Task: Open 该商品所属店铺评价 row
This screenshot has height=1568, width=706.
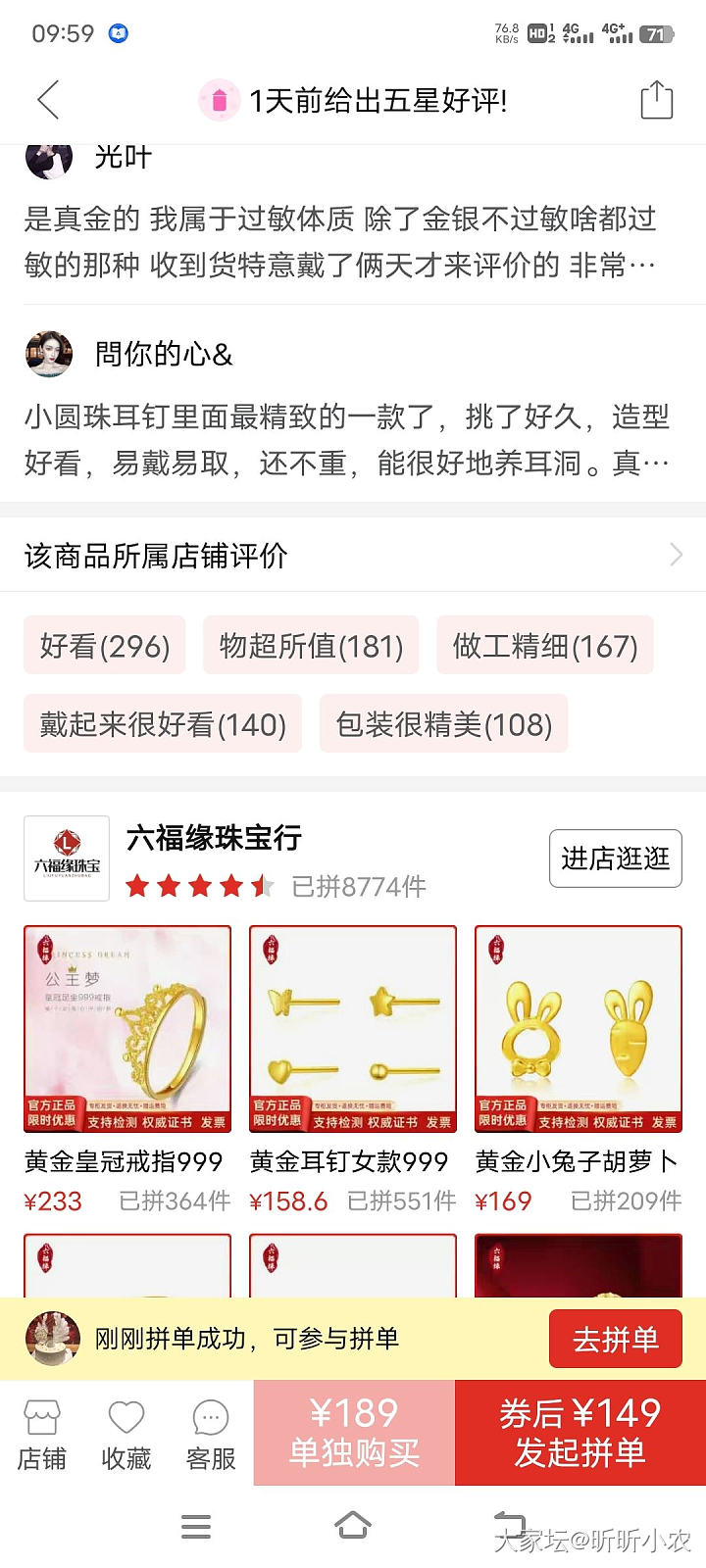Action: coord(353,556)
